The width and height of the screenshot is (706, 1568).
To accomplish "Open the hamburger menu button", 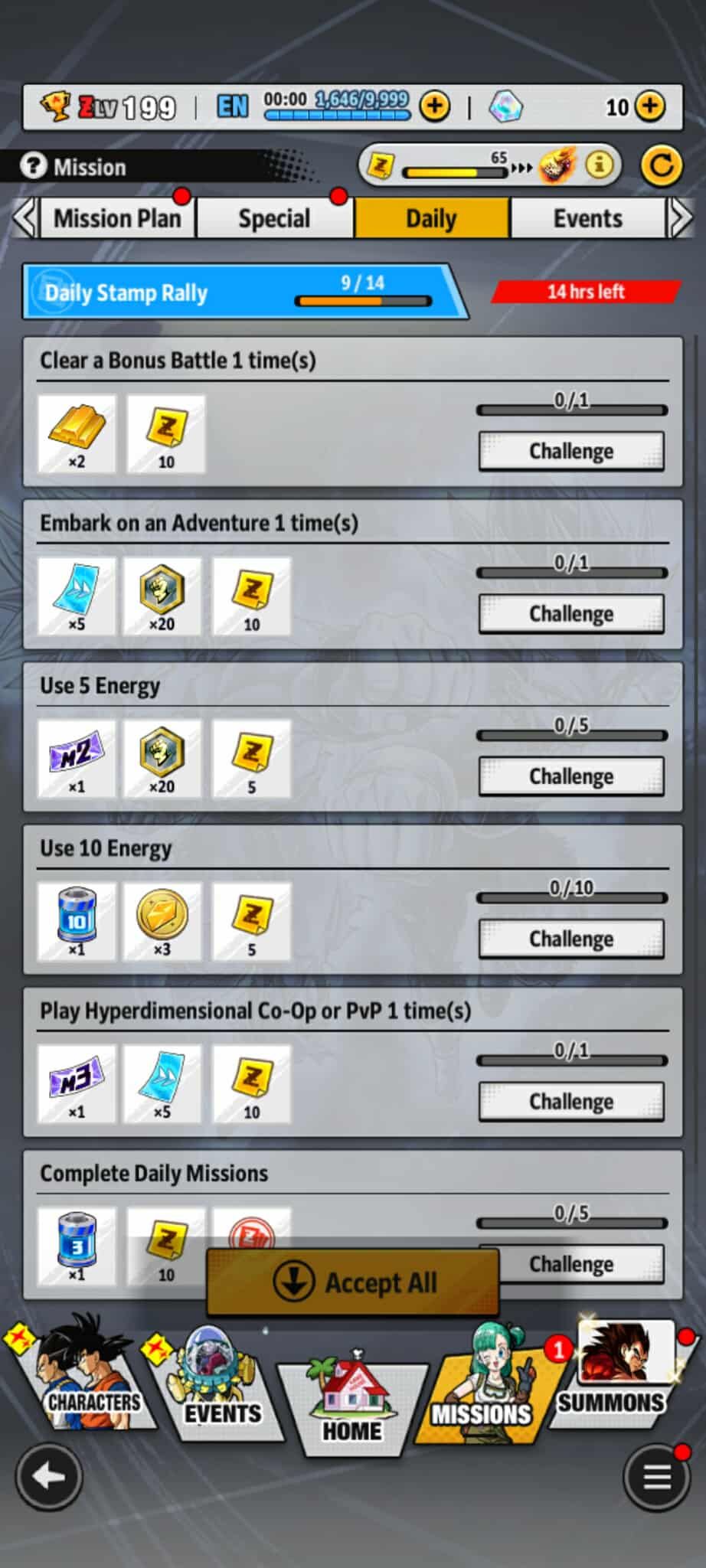I will click(657, 1477).
